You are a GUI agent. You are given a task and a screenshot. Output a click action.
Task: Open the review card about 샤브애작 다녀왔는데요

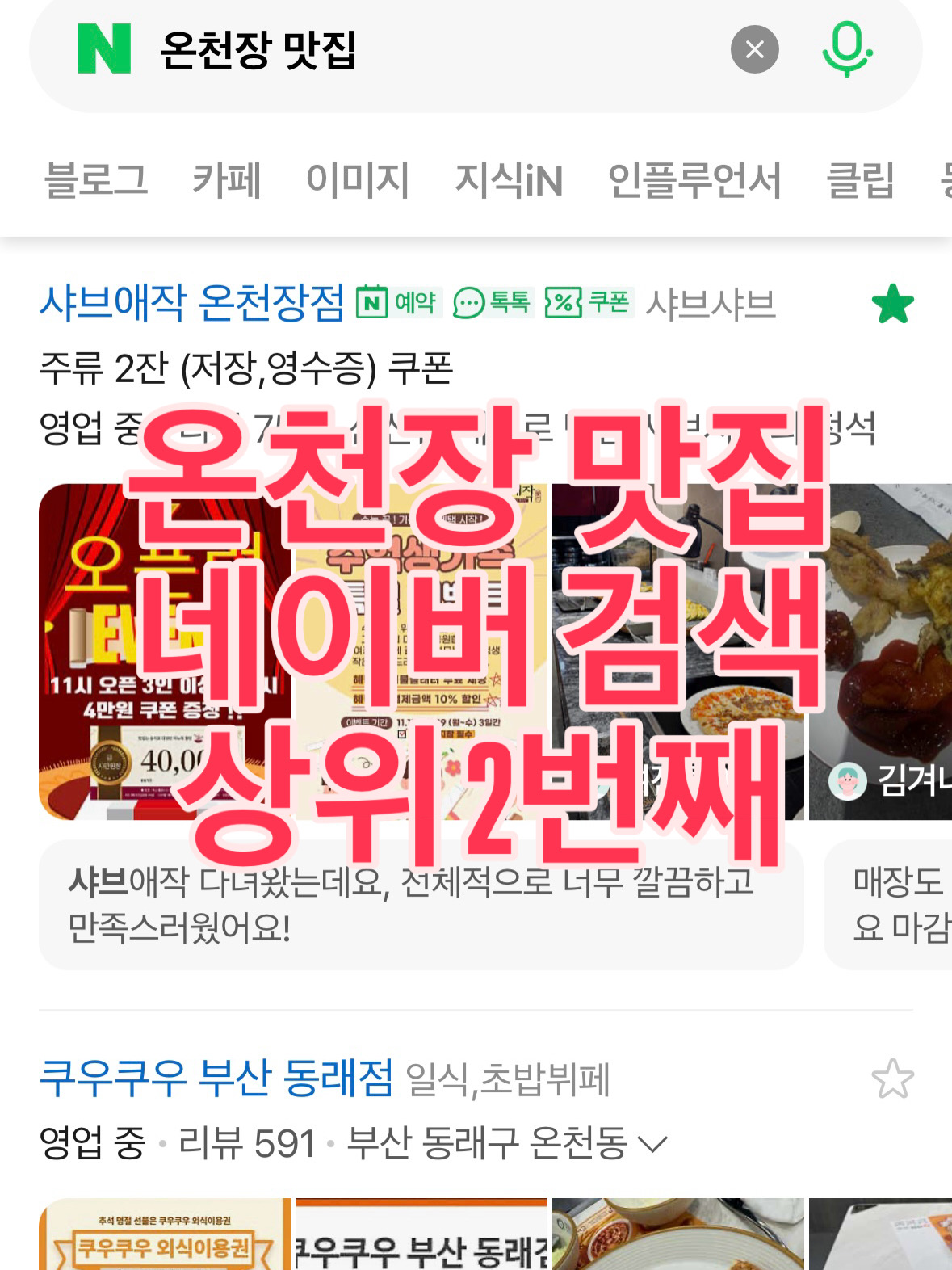tap(420, 905)
